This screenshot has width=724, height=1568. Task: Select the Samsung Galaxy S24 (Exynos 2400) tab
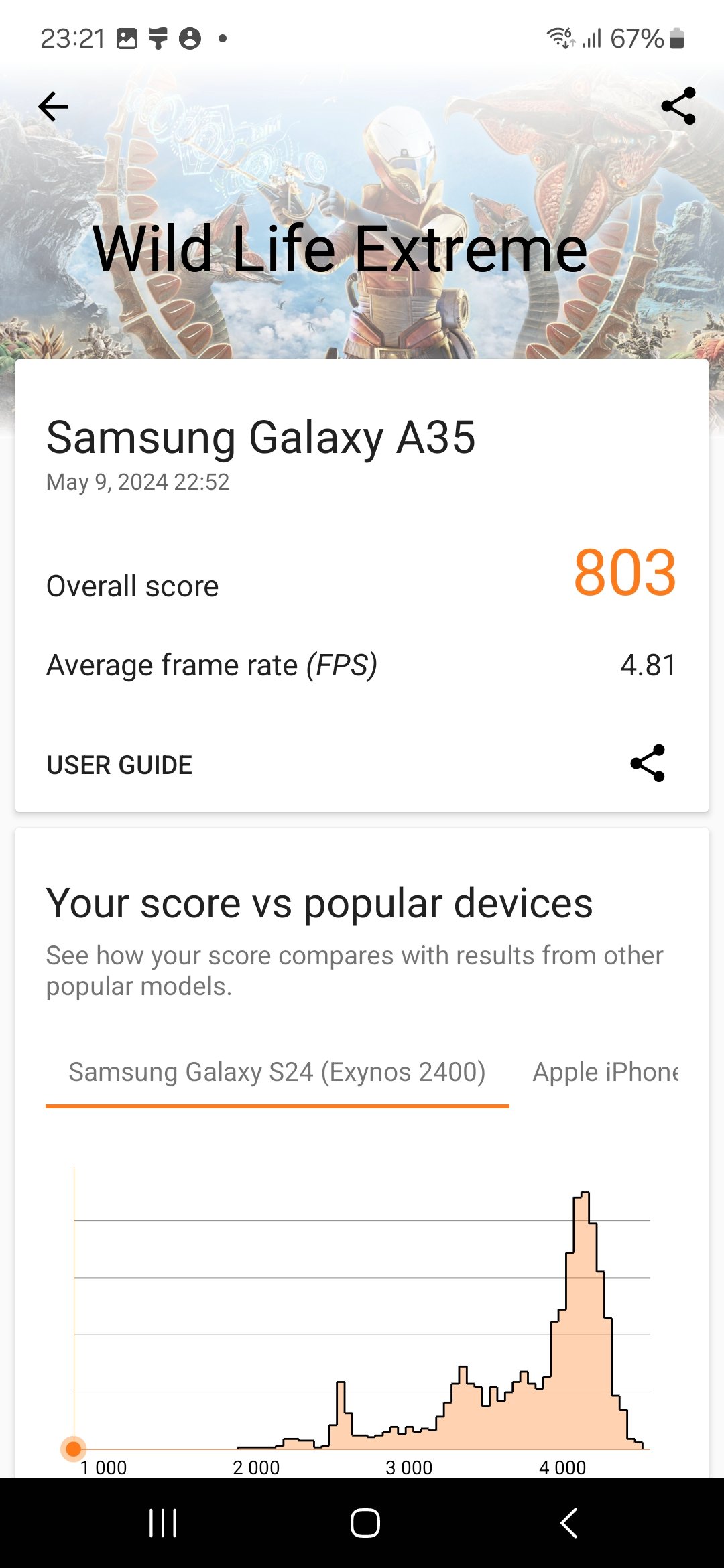tap(277, 1072)
